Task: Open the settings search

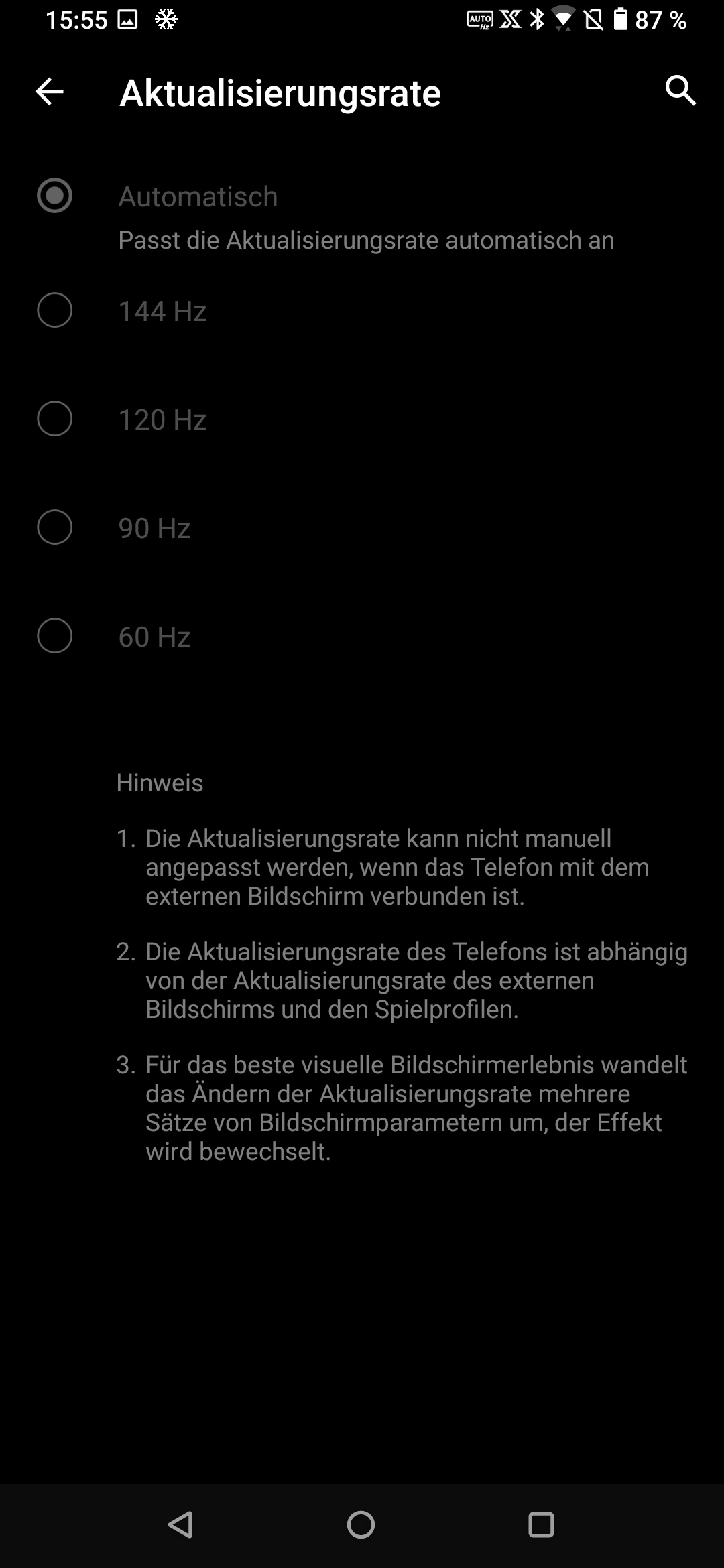Action: [680, 90]
